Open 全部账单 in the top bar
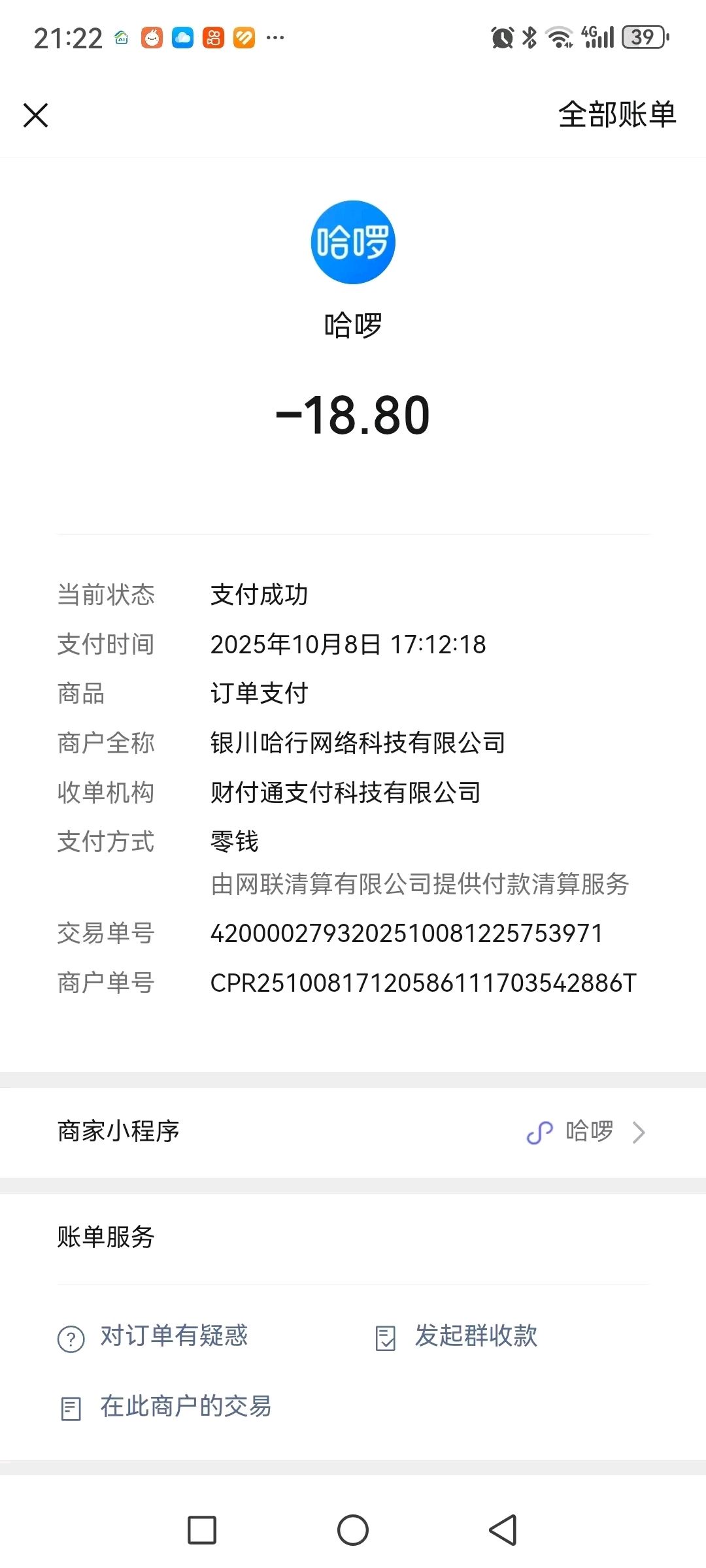This screenshot has width=706, height=1568. [x=617, y=115]
